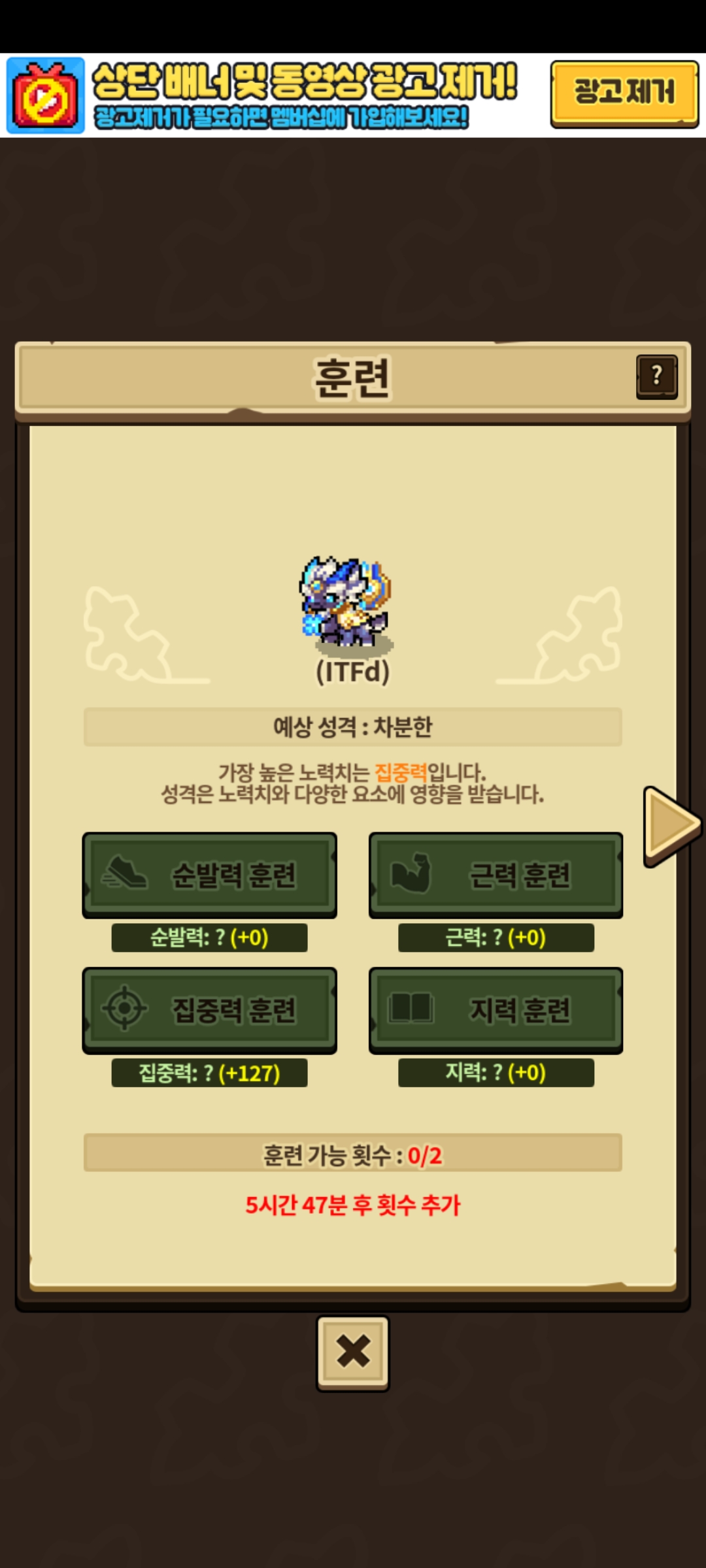Go to next dragon with right arrow
Screen dimensions: 706x1568
point(670,826)
